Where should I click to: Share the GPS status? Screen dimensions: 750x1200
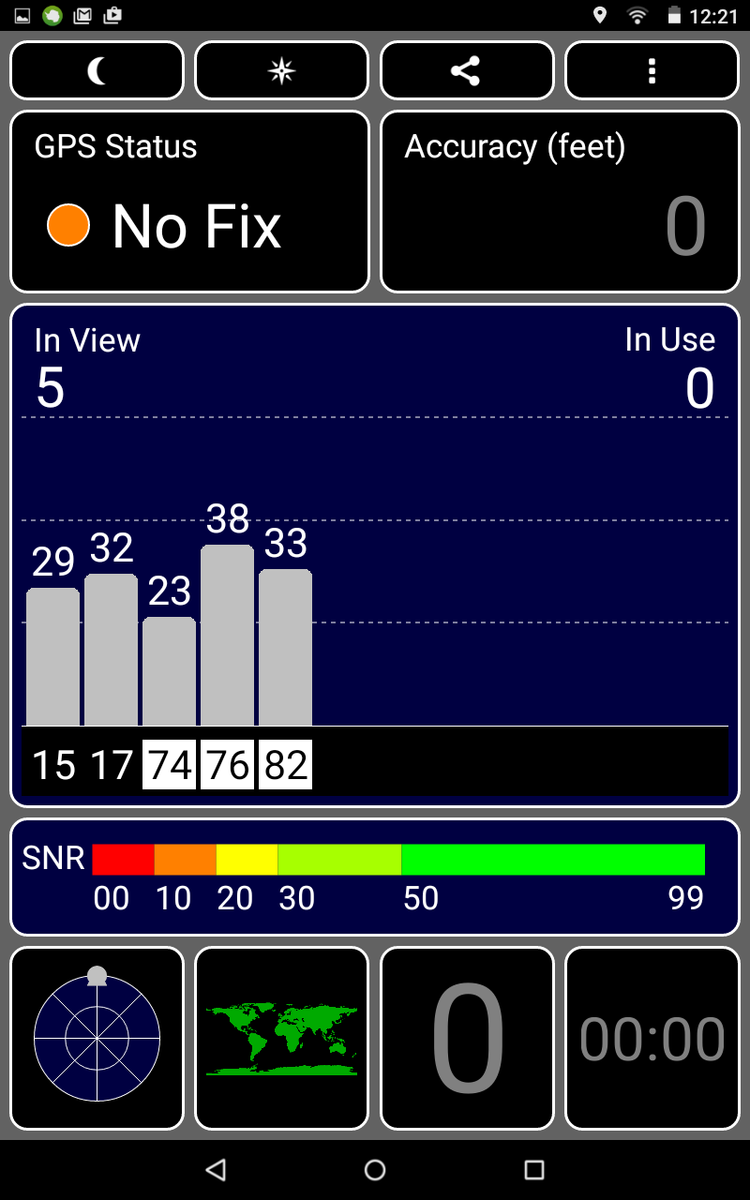pos(466,71)
